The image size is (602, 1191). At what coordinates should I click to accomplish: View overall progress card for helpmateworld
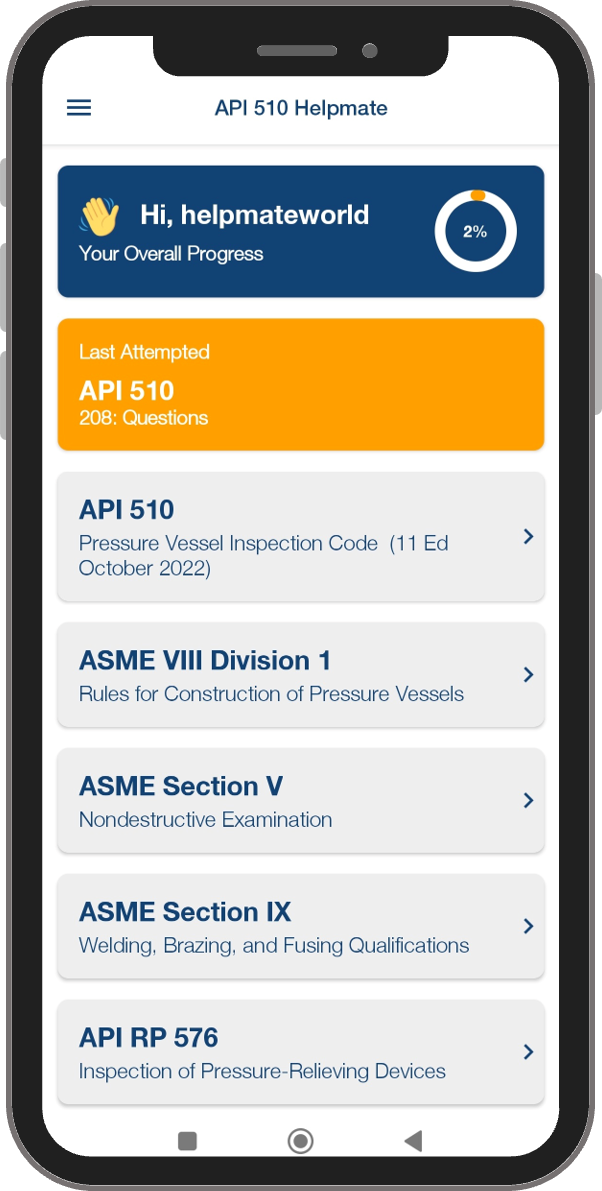300,232
